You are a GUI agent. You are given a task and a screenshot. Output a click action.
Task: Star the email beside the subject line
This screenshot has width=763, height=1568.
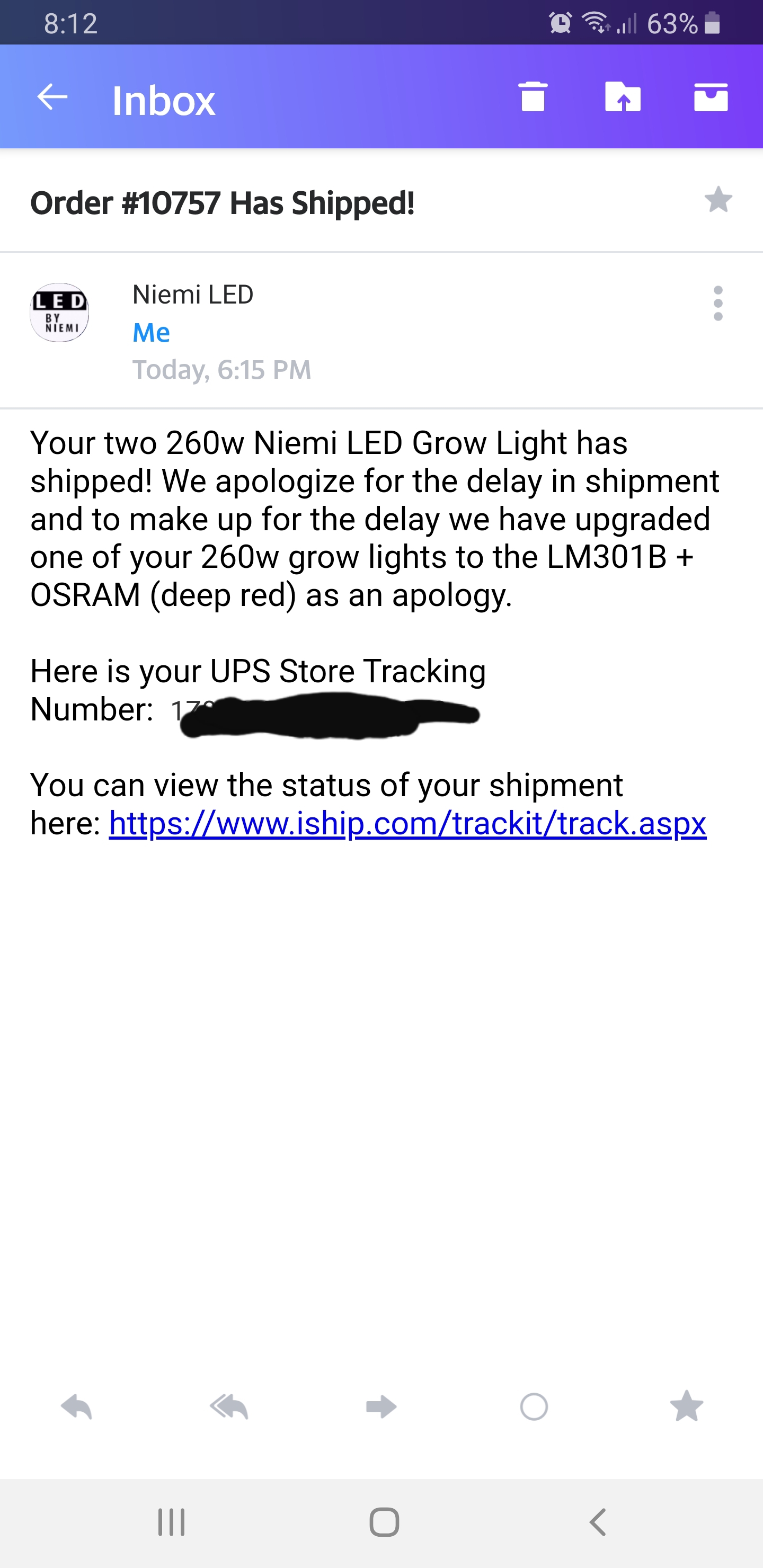tap(718, 200)
